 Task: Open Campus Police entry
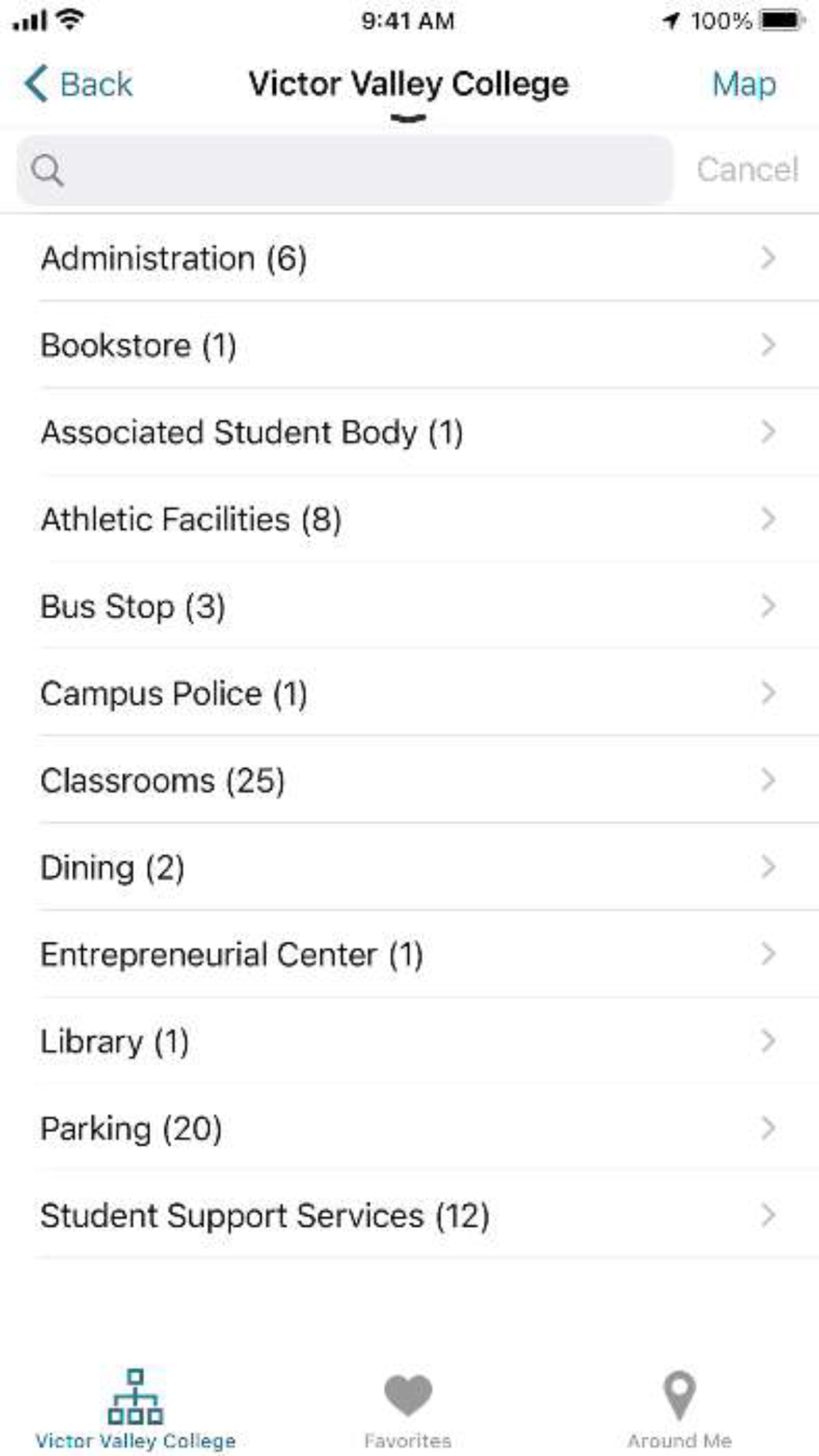click(409, 693)
